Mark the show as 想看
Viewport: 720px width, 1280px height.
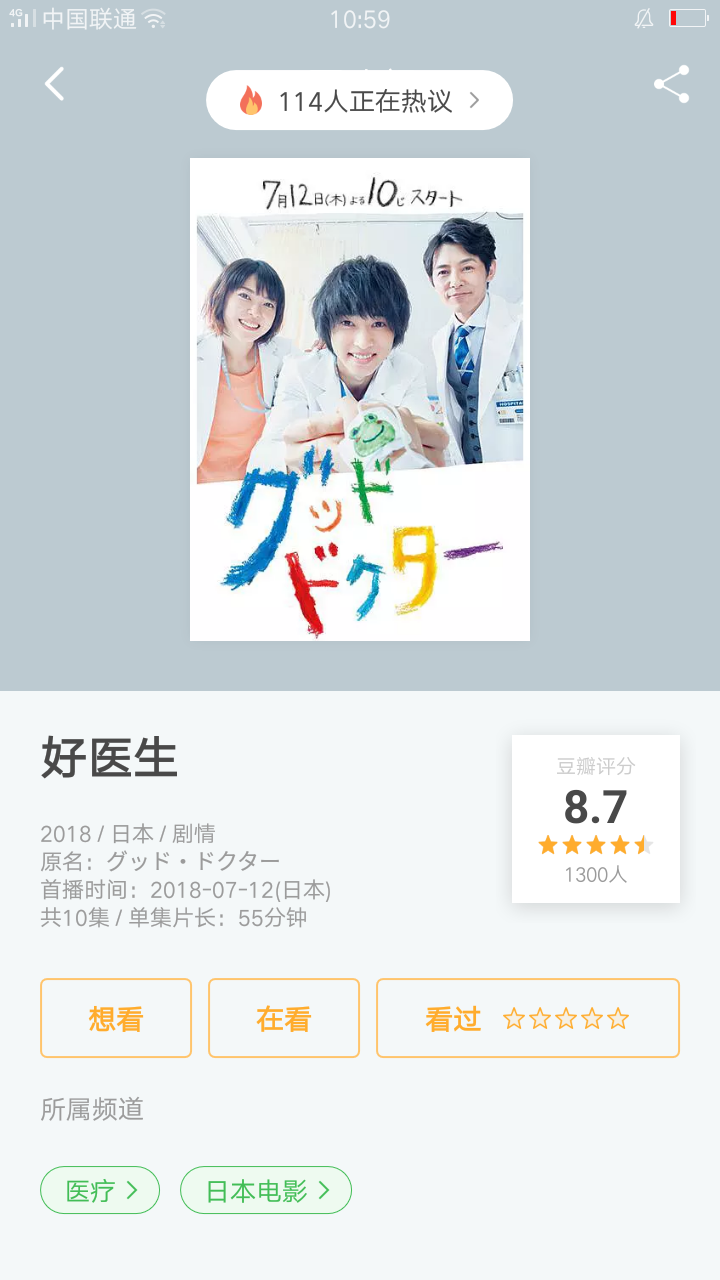(x=116, y=1018)
